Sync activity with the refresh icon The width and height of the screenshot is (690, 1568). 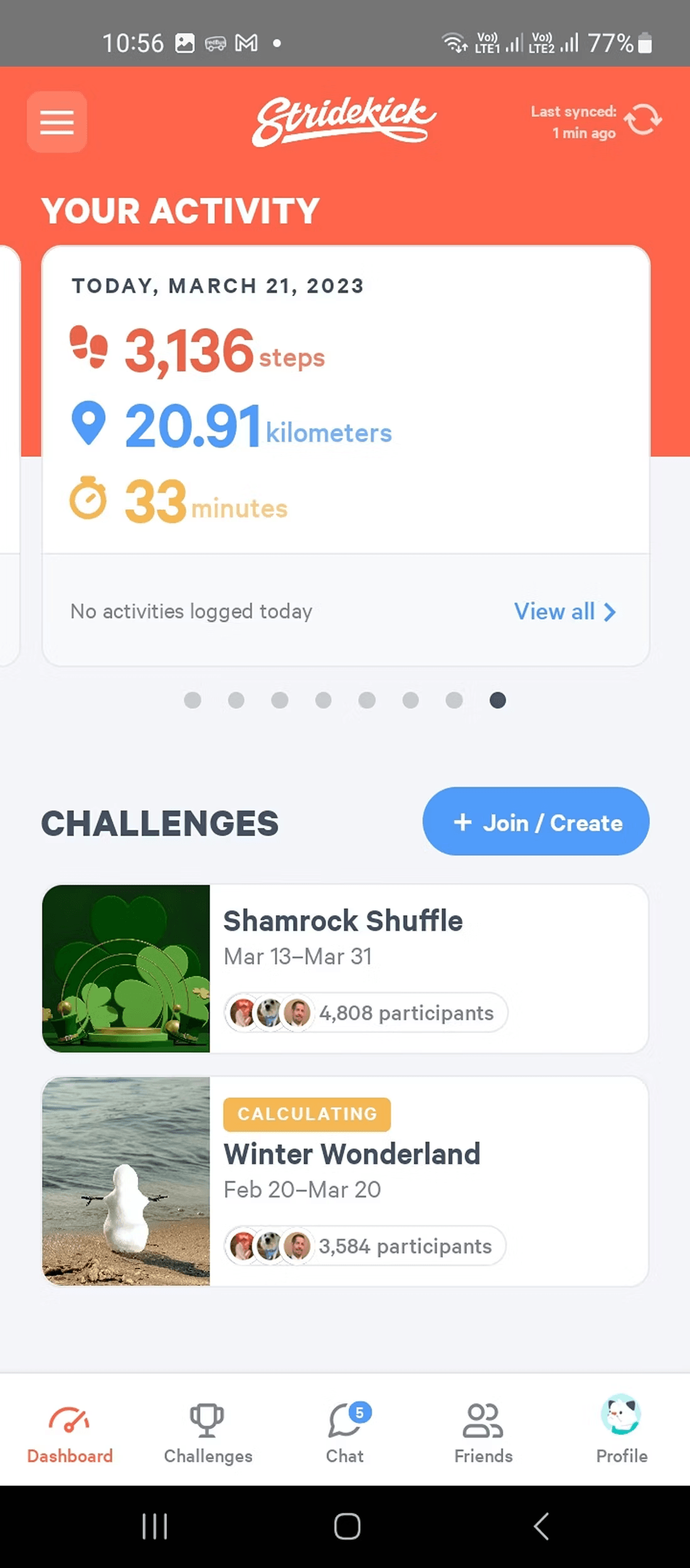tap(643, 119)
